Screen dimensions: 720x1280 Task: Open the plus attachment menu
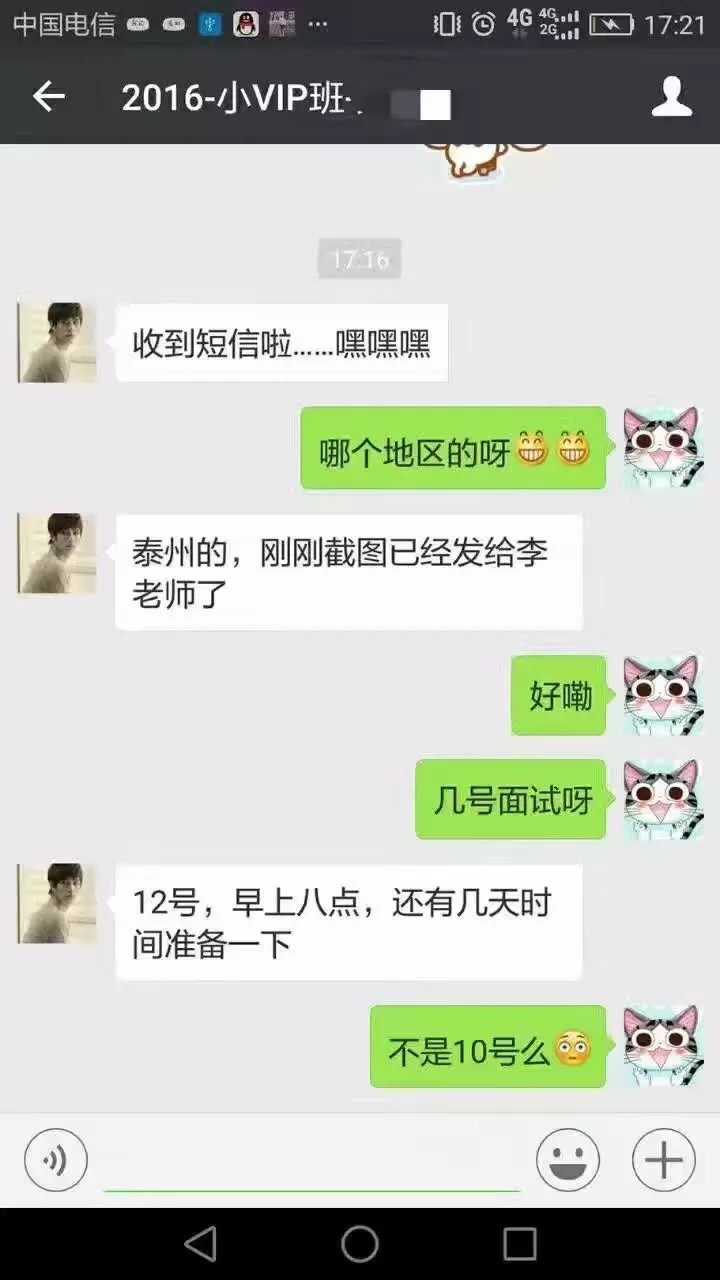(x=663, y=1161)
